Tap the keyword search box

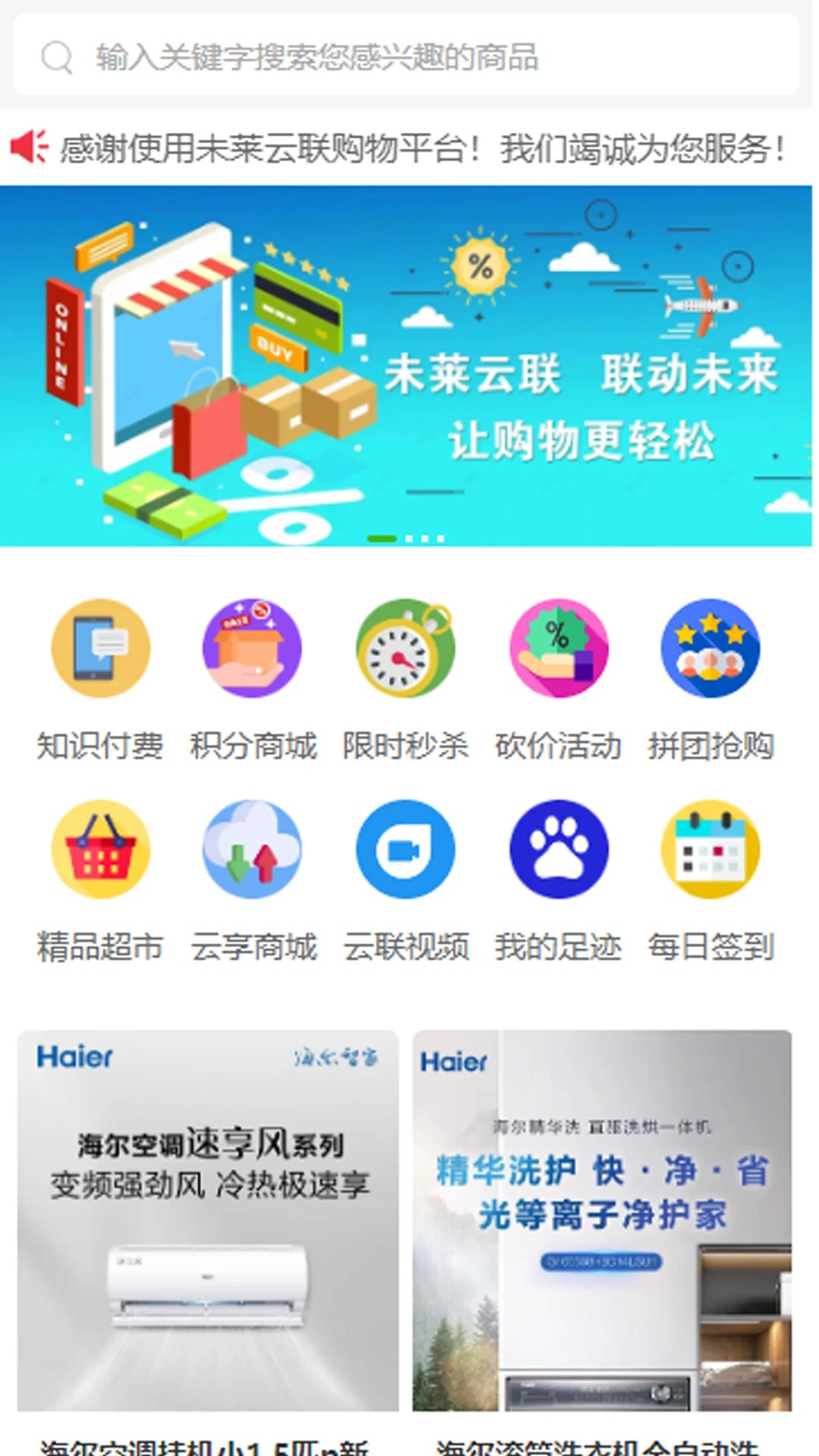click(406, 57)
